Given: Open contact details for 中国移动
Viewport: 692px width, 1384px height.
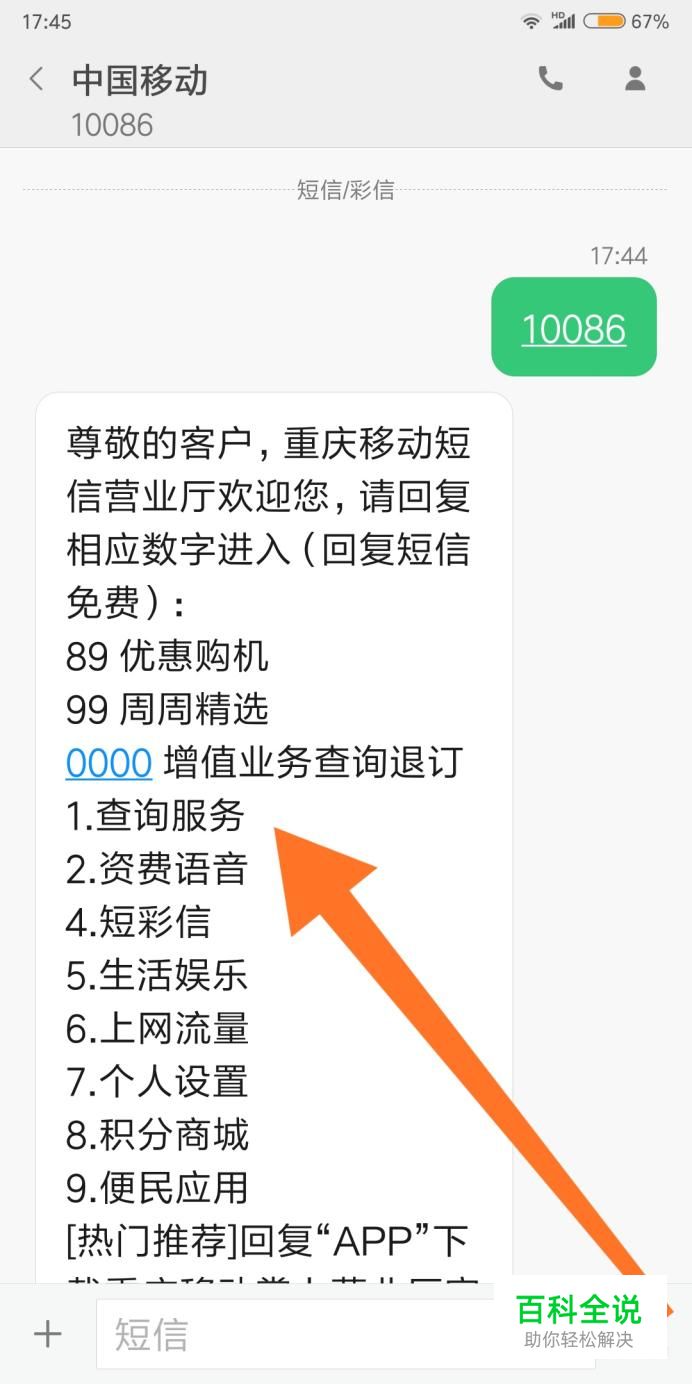Looking at the screenshot, I should pos(635,79).
